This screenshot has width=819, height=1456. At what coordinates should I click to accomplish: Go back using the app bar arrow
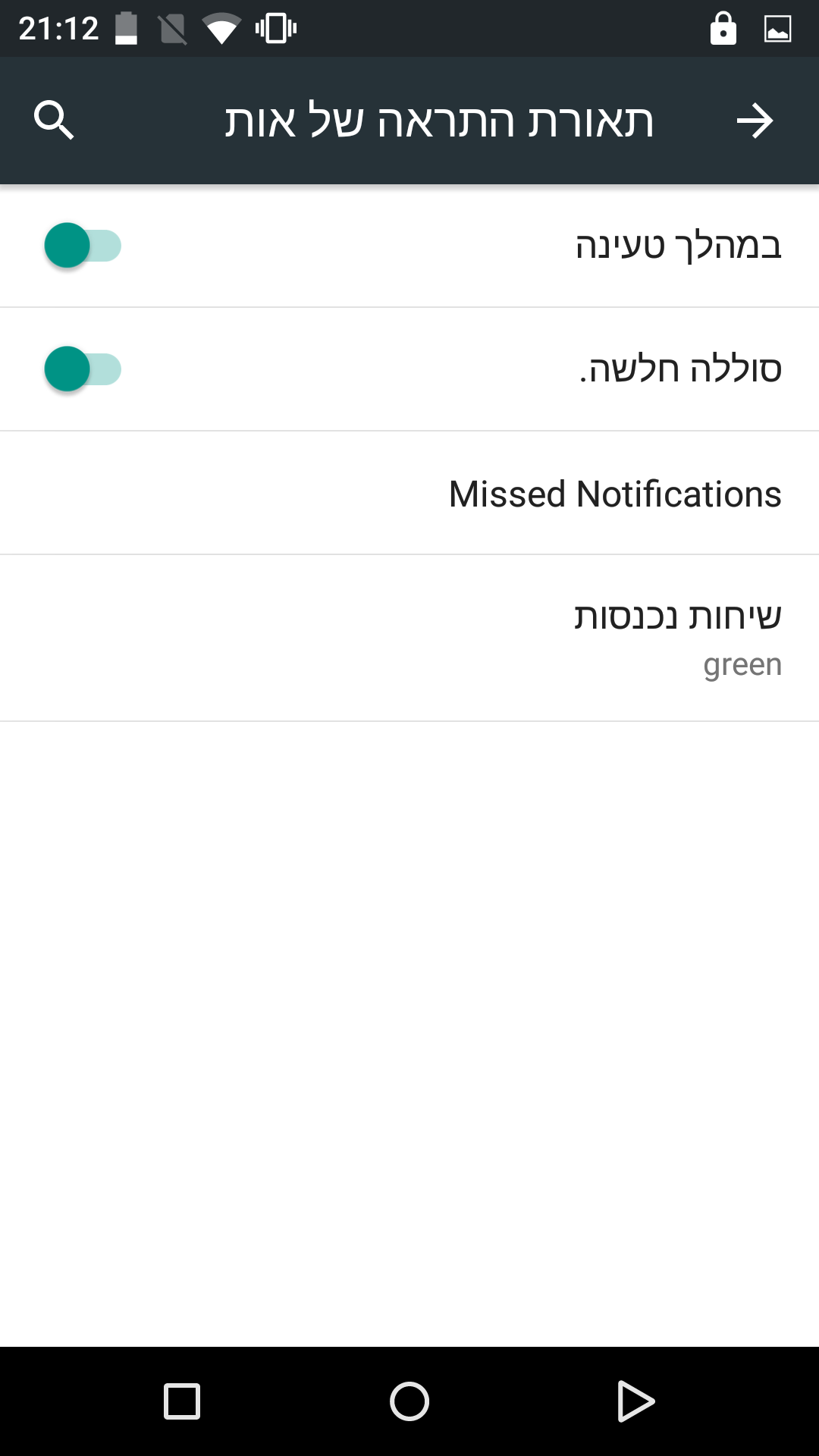755,121
